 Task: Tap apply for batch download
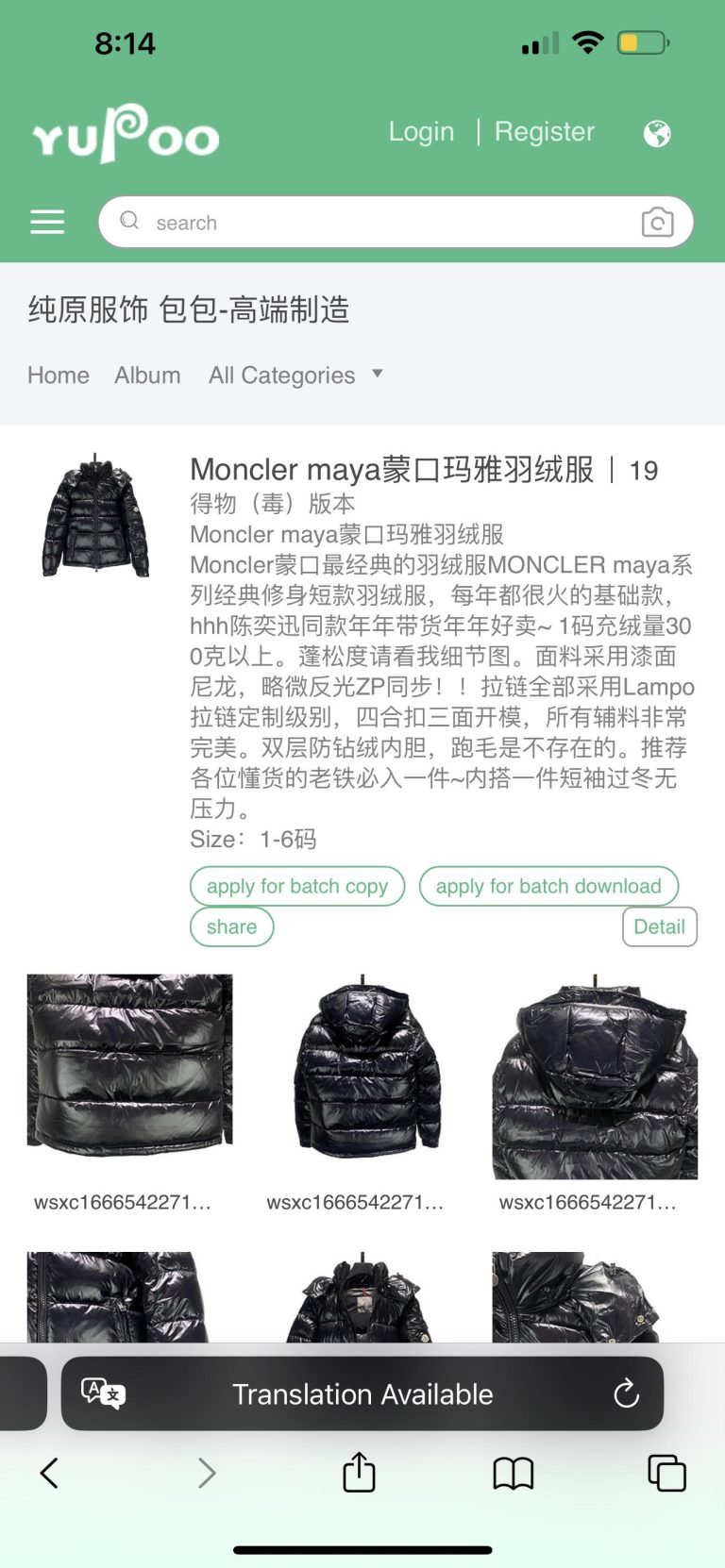[548, 886]
